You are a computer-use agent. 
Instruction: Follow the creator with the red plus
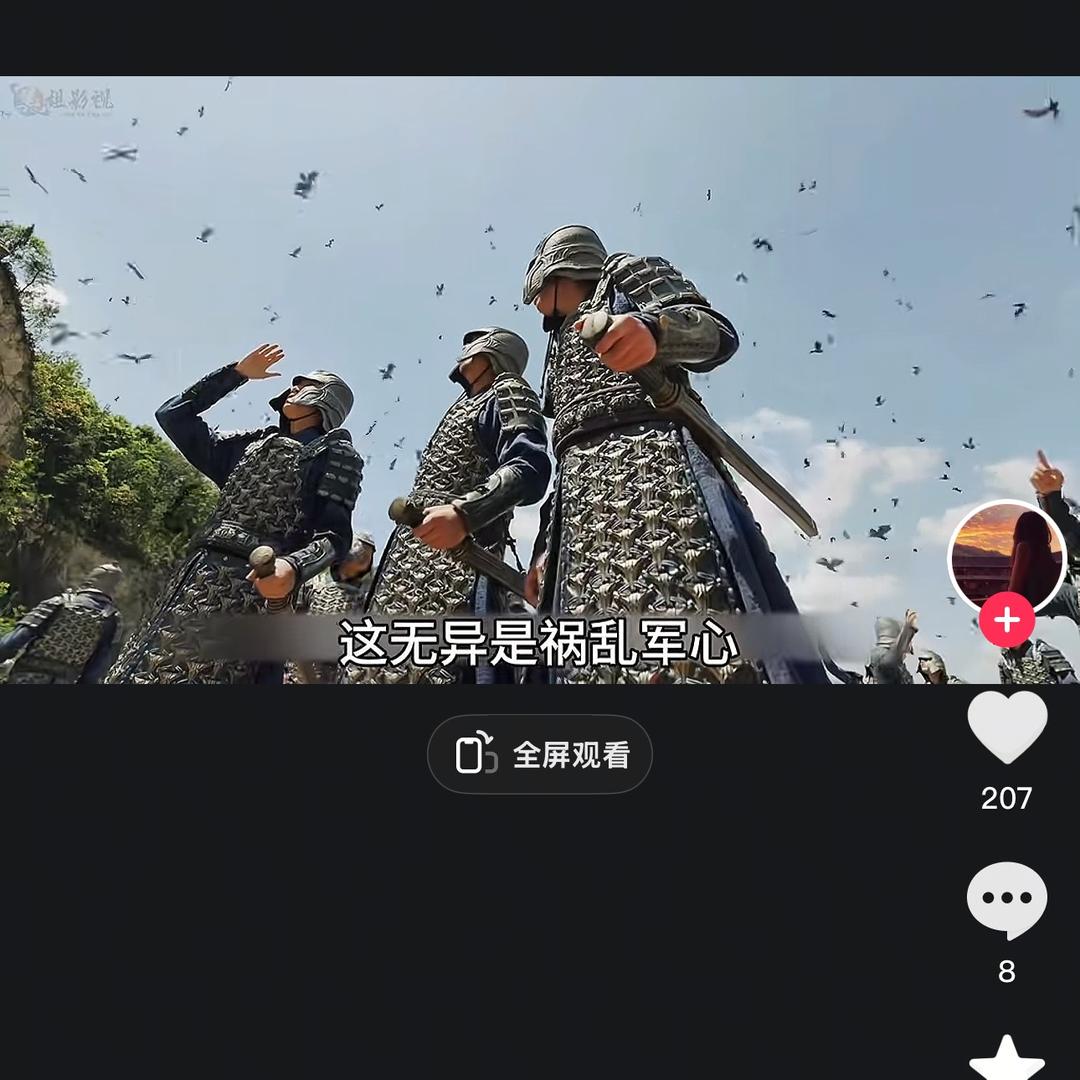click(1006, 620)
